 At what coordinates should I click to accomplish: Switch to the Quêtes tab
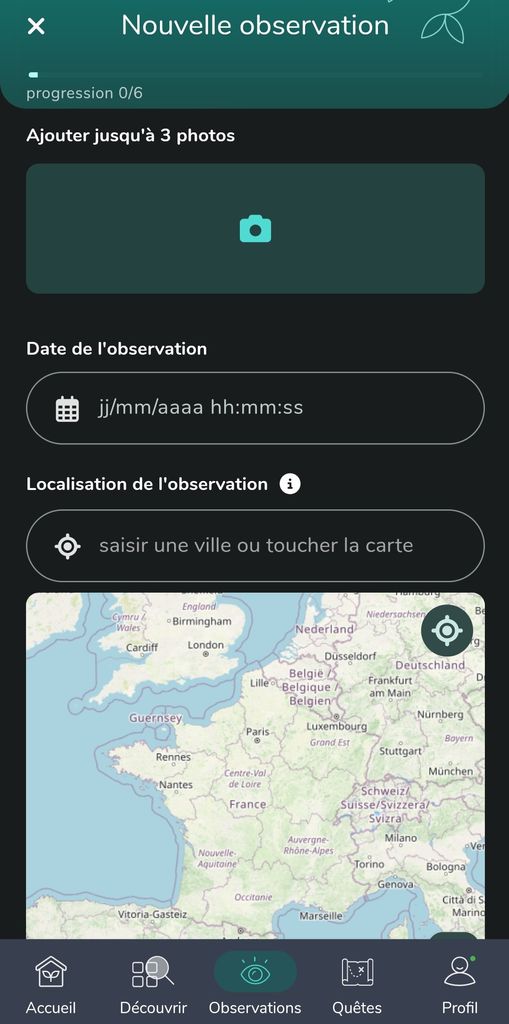point(357,985)
